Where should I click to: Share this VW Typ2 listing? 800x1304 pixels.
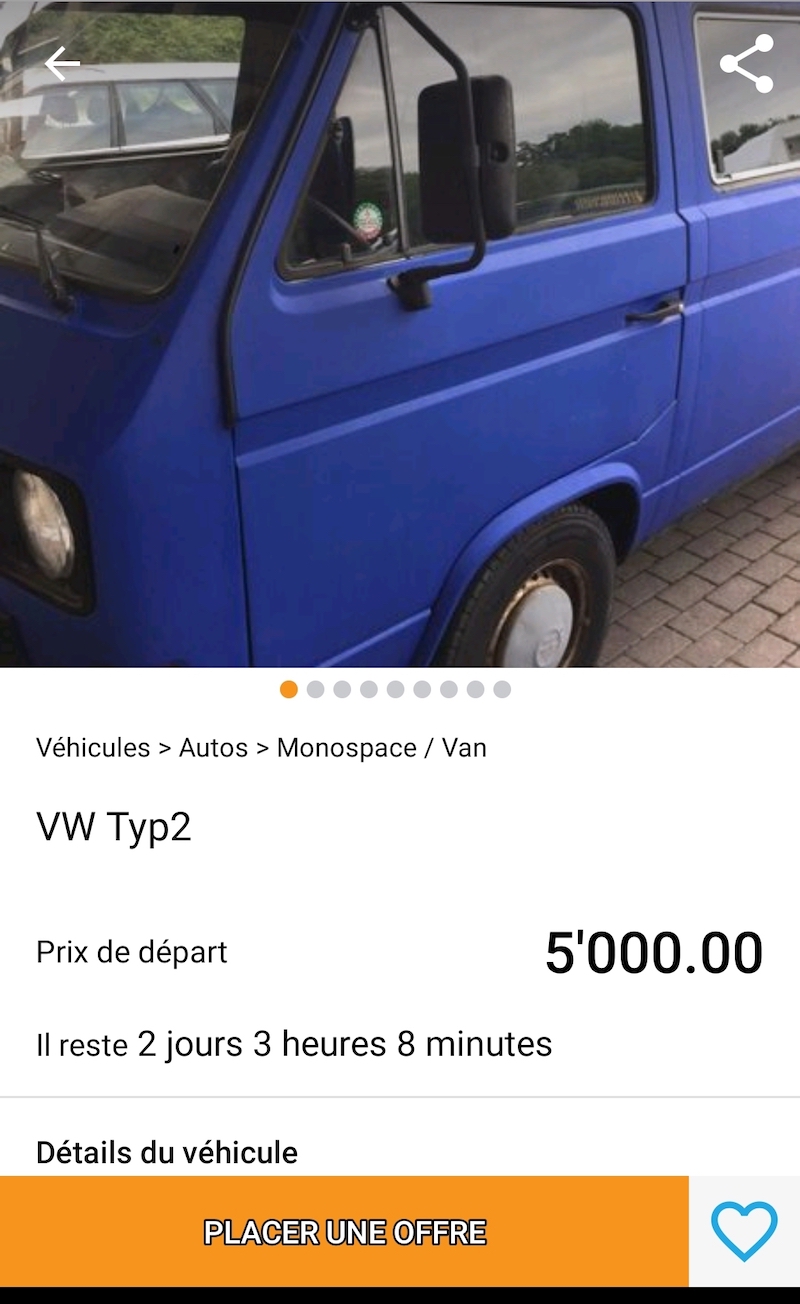(x=746, y=64)
